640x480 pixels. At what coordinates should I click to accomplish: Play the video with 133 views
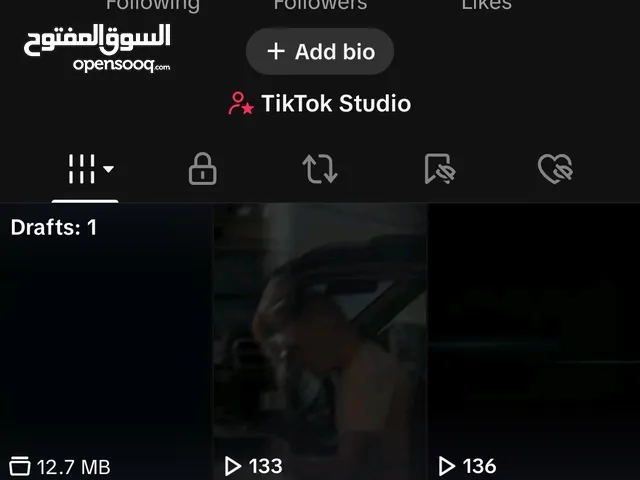[x=320, y=340]
